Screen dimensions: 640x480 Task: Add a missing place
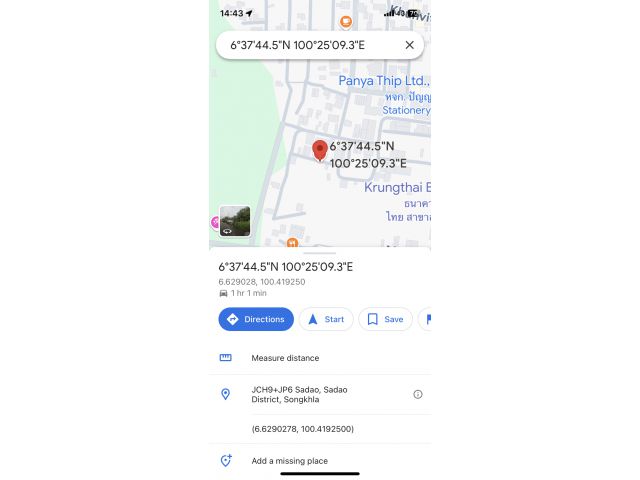pyautogui.click(x=289, y=461)
